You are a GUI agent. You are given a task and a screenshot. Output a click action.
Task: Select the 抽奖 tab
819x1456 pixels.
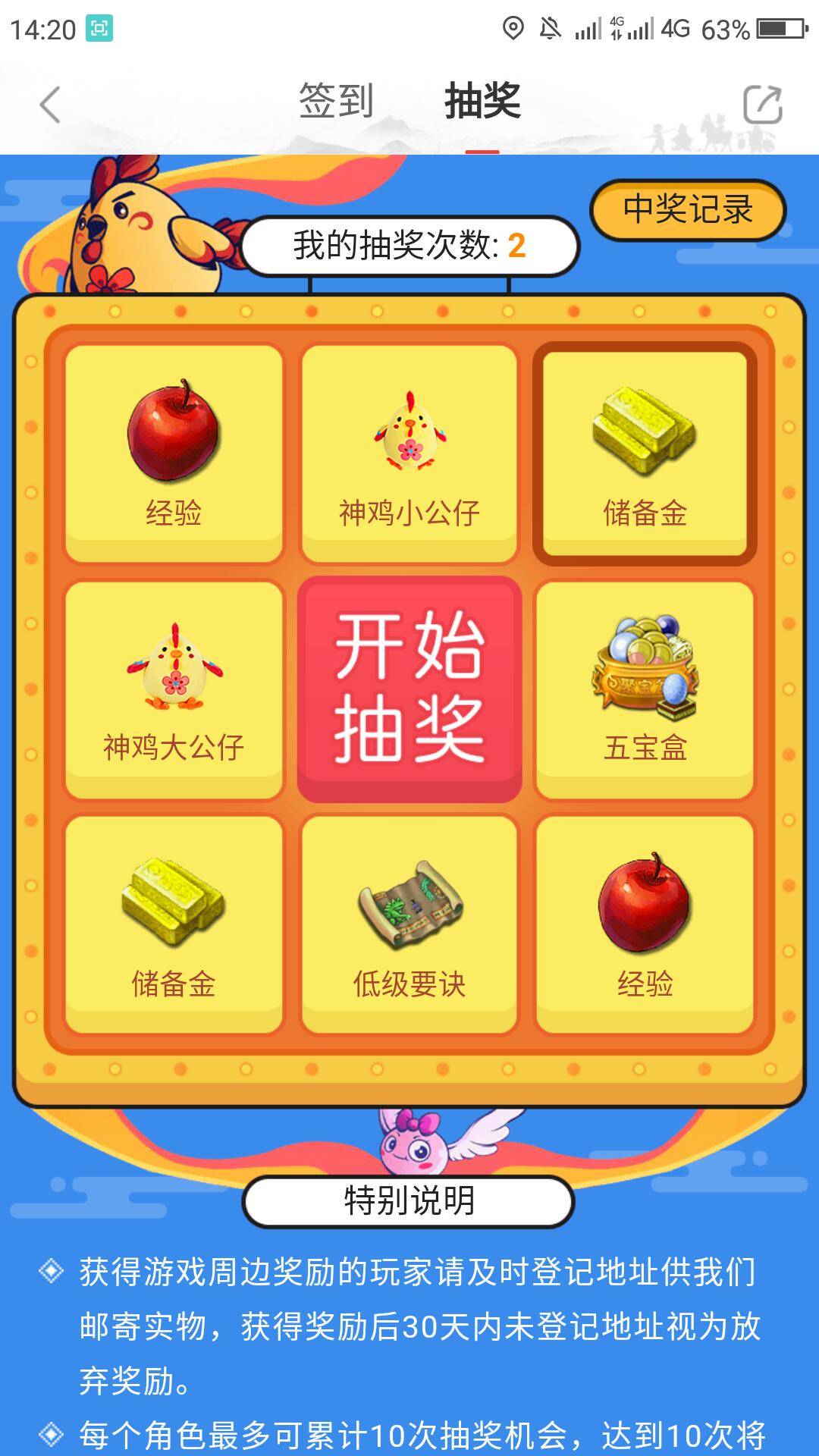482,101
